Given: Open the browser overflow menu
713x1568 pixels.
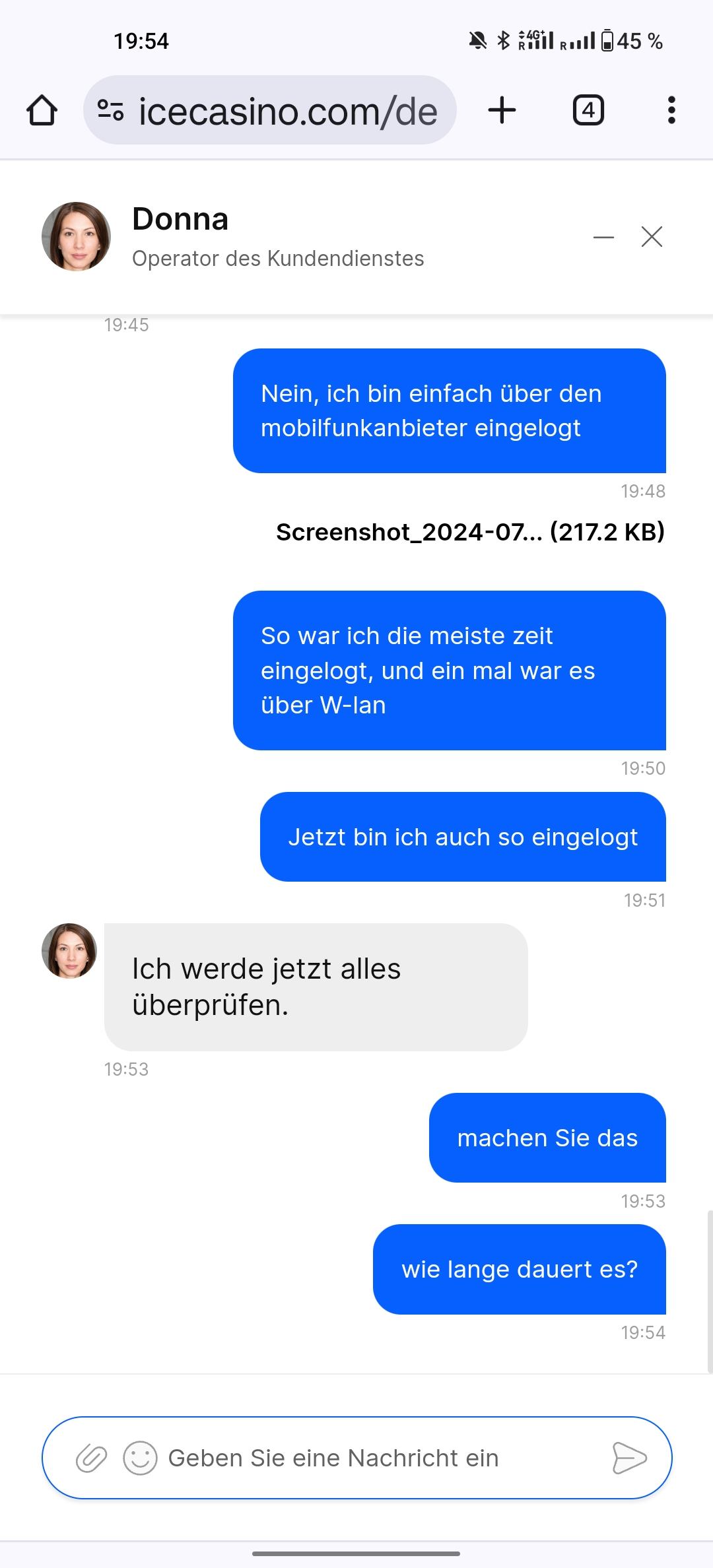Looking at the screenshot, I should point(671,110).
